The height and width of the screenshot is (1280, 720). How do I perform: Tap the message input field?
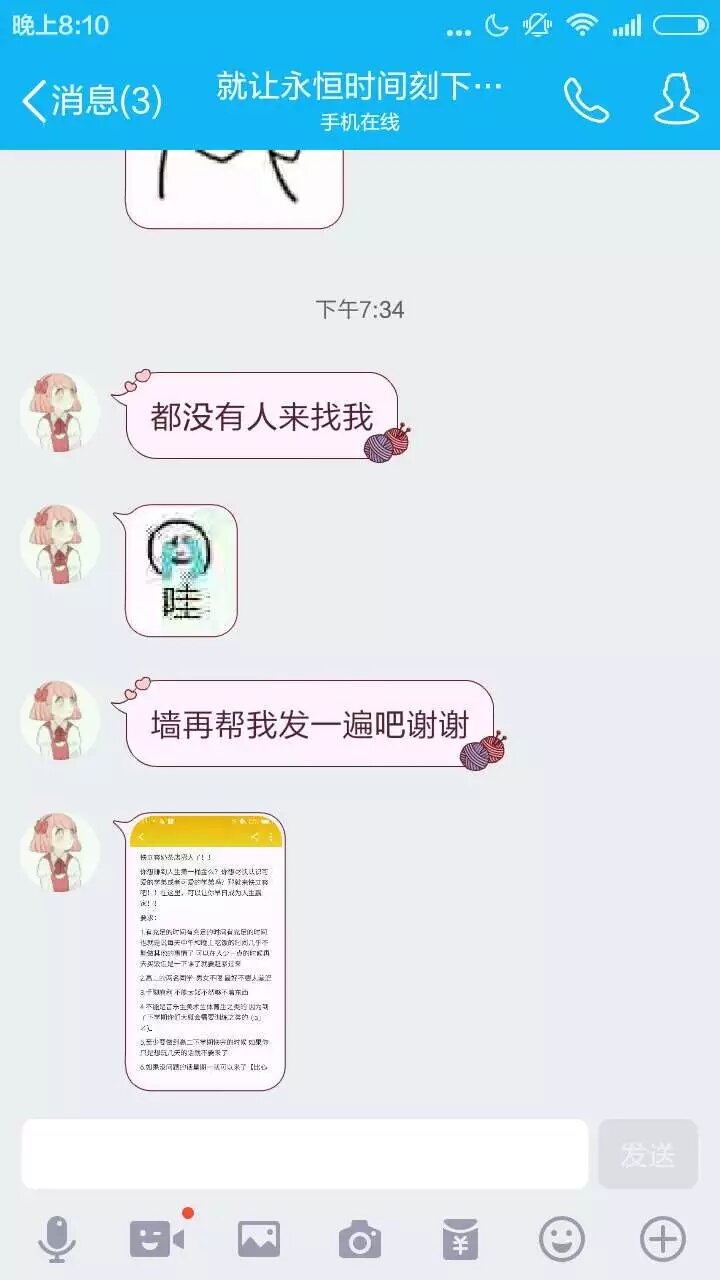pyautogui.click(x=305, y=1154)
